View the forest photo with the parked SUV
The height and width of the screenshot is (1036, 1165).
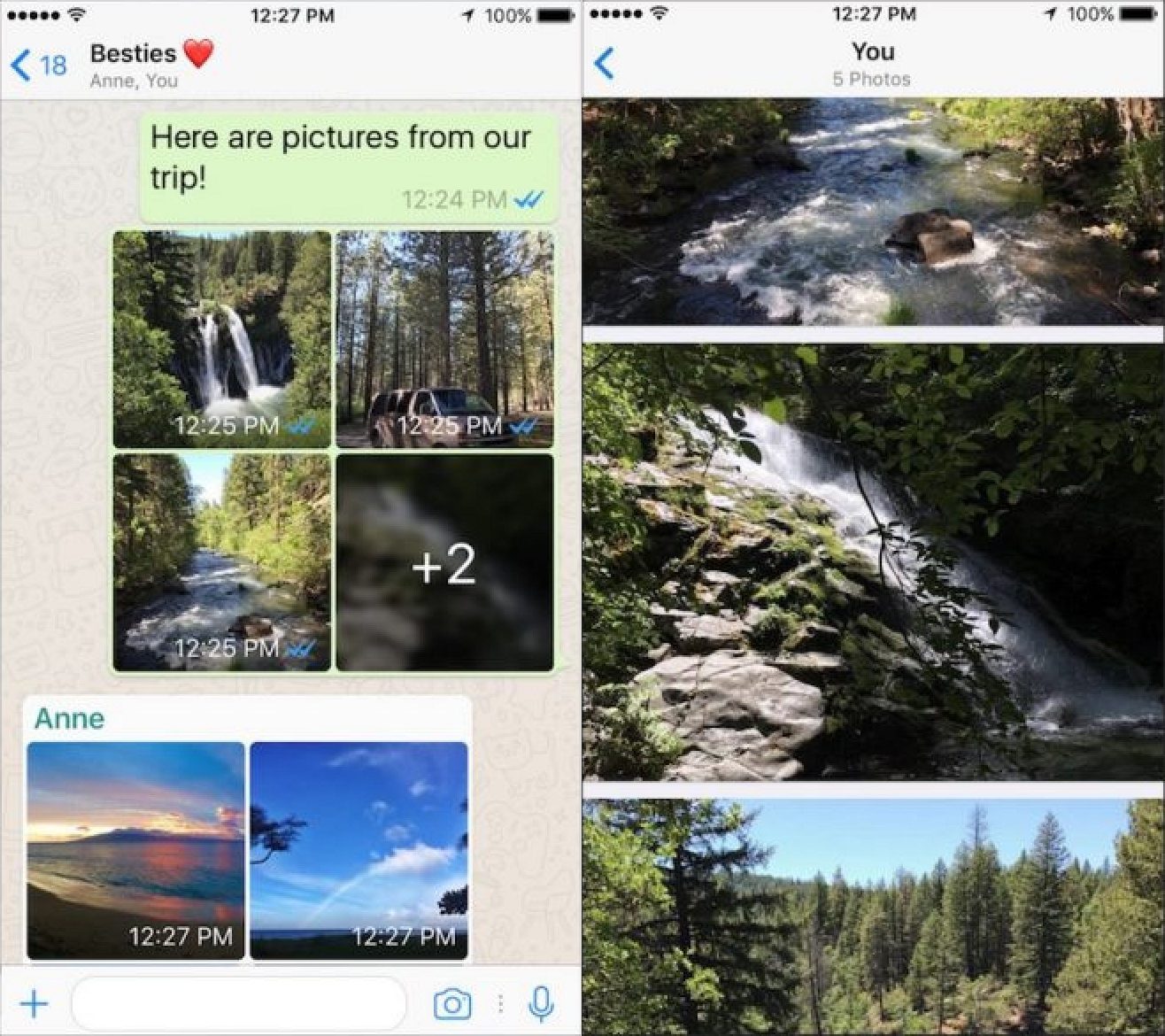444,339
